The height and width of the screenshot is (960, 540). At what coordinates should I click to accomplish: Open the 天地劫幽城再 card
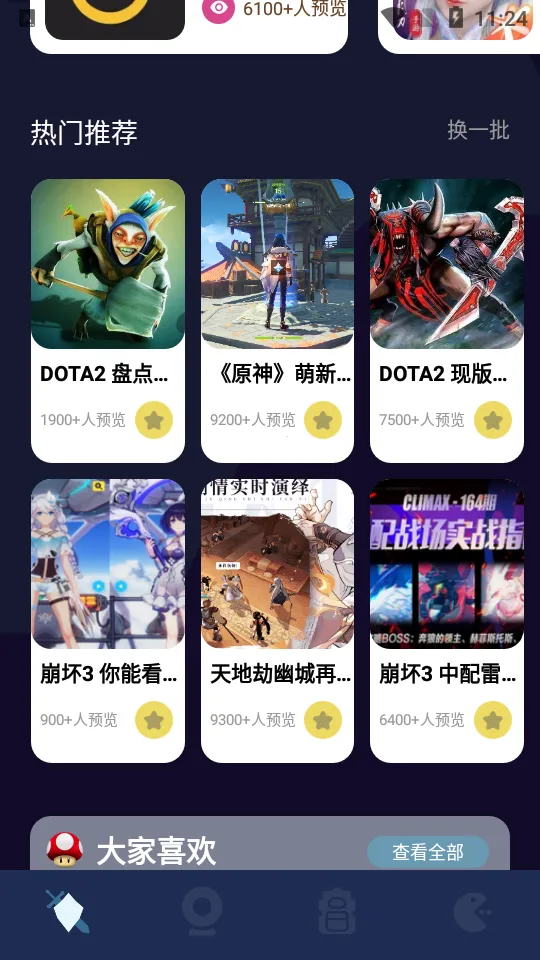click(277, 620)
